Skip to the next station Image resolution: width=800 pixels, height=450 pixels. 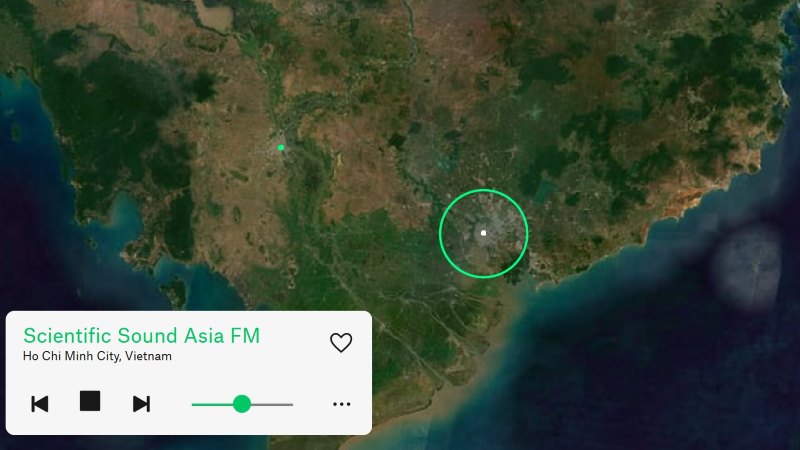[x=141, y=404]
